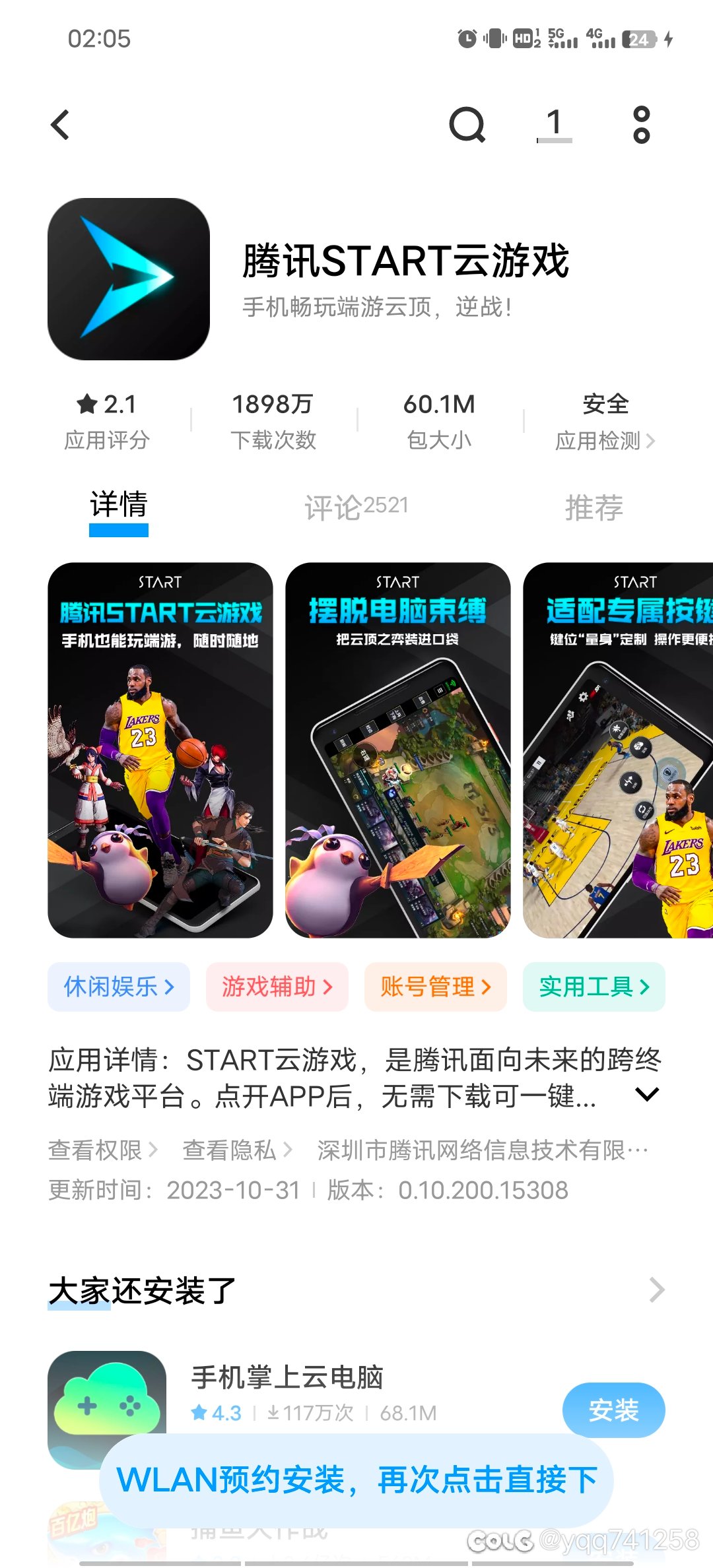Tap the 实用工具 category chip
This screenshot has width=713, height=1568.
594,987
